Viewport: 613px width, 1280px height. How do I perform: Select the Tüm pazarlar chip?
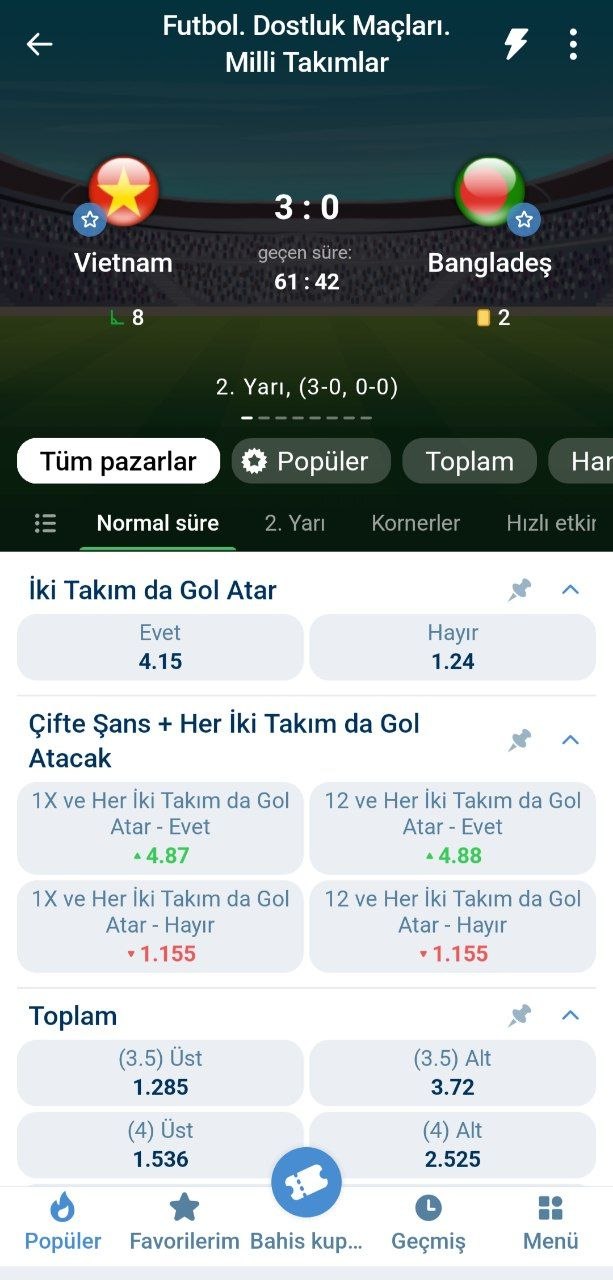point(118,461)
